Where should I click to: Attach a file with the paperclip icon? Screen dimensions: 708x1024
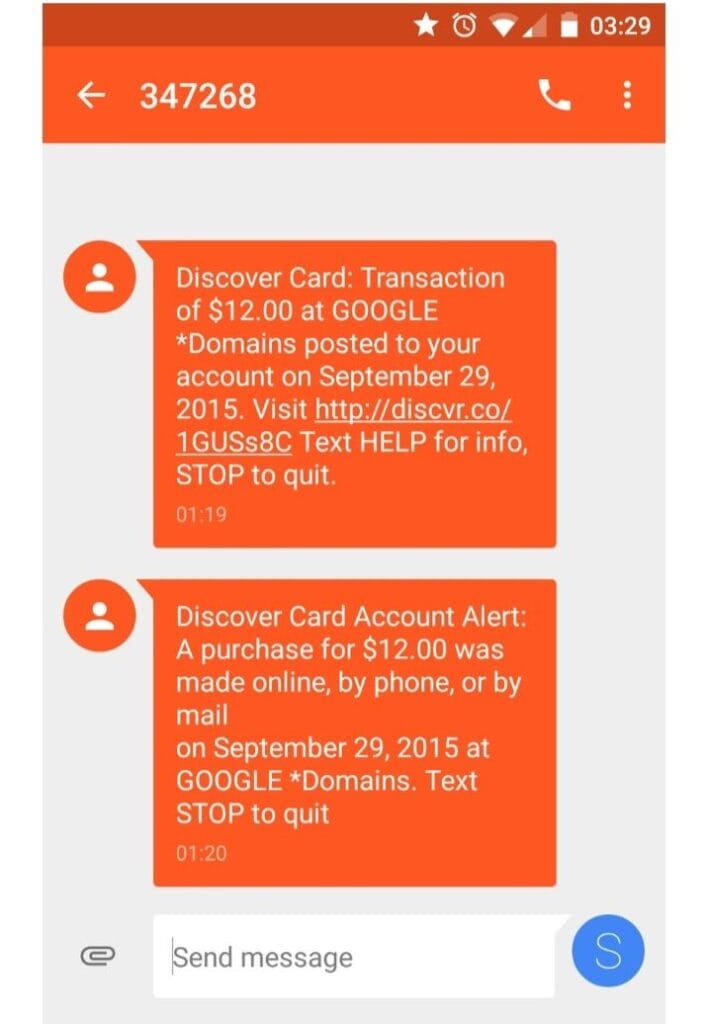pos(98,956)
